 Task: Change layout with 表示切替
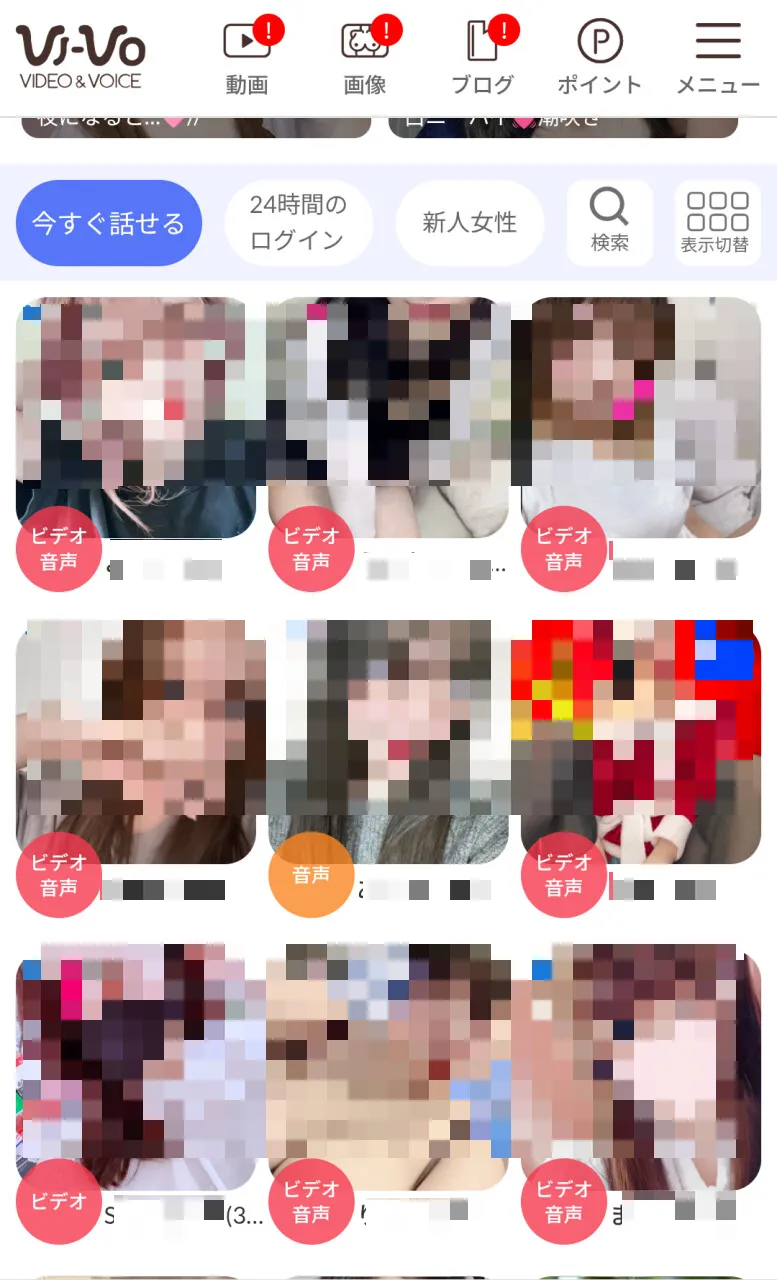(x=716, y=221)
